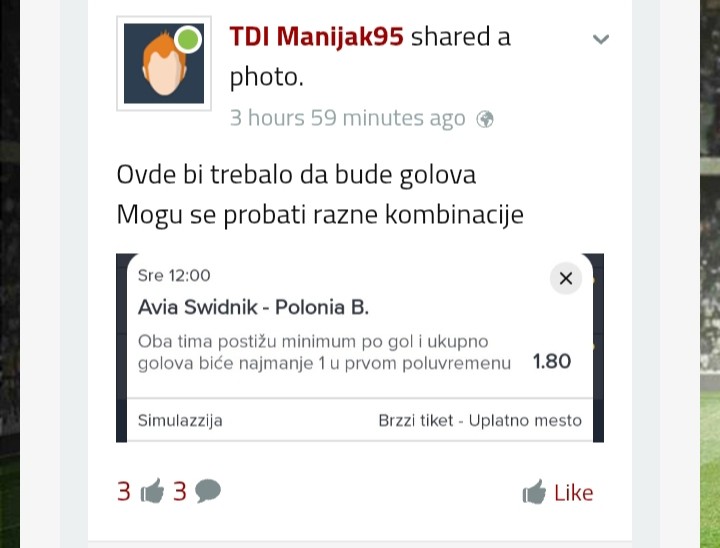Expand the post options chevron

[601, 40]
